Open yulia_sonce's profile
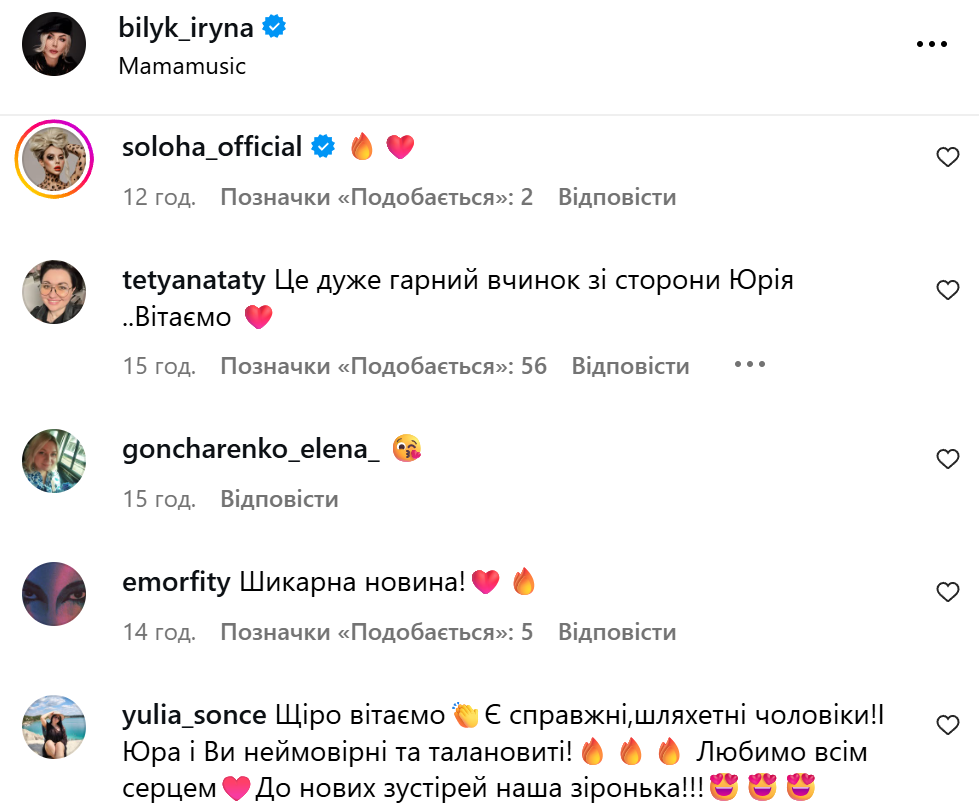The height and width of the screenshot is (808, 979). 193,715
